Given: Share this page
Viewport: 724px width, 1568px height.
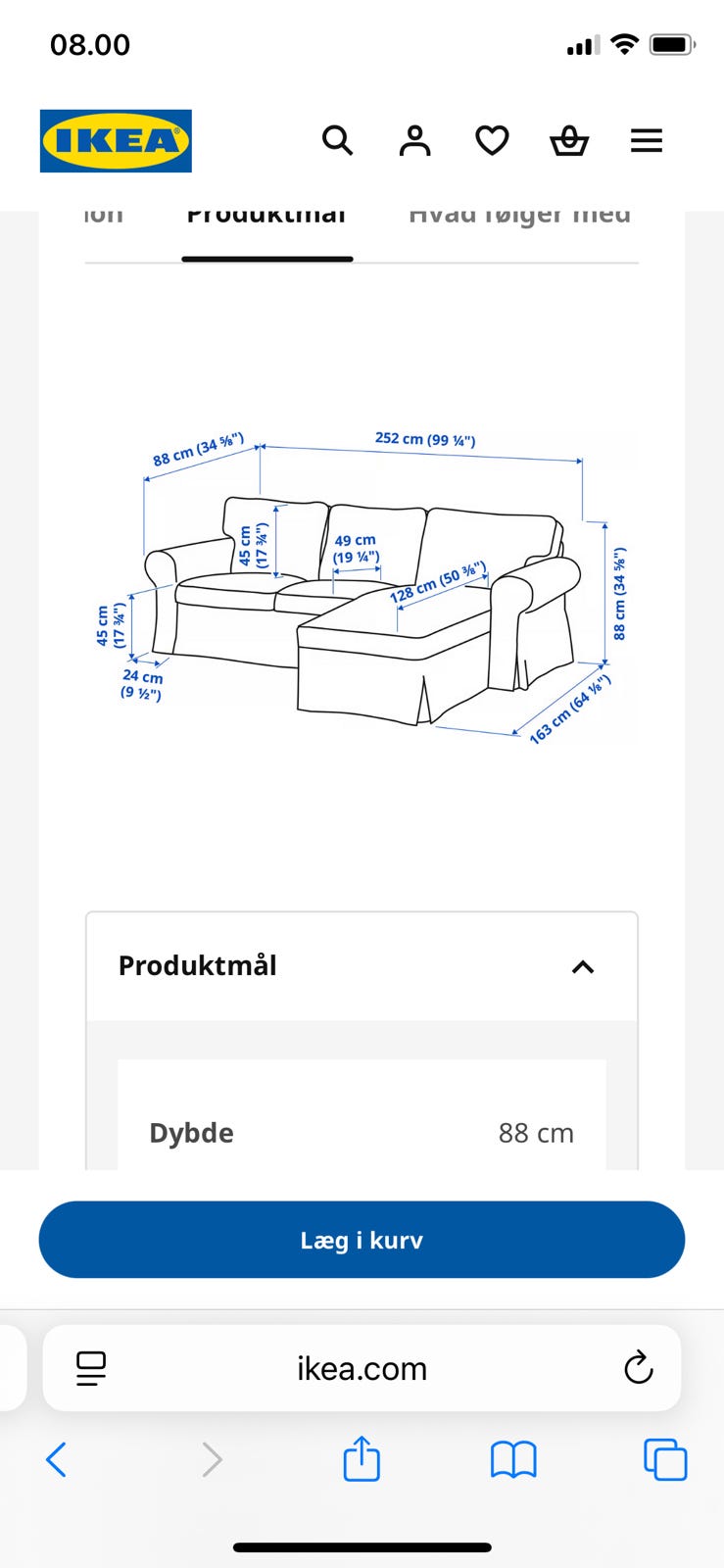Looking at the screenshot, I should [362, 1457].
